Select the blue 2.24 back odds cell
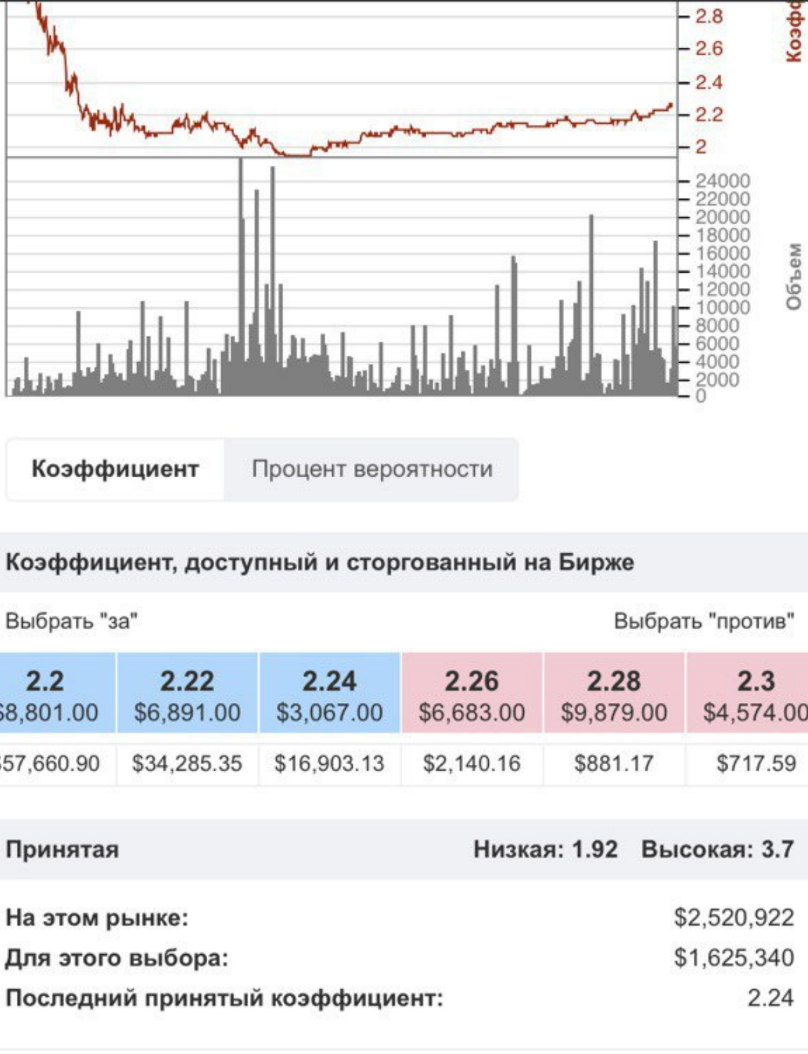The height and width of the screenshot is (1054, 808). pyautogui.click(x=329, y=696)
